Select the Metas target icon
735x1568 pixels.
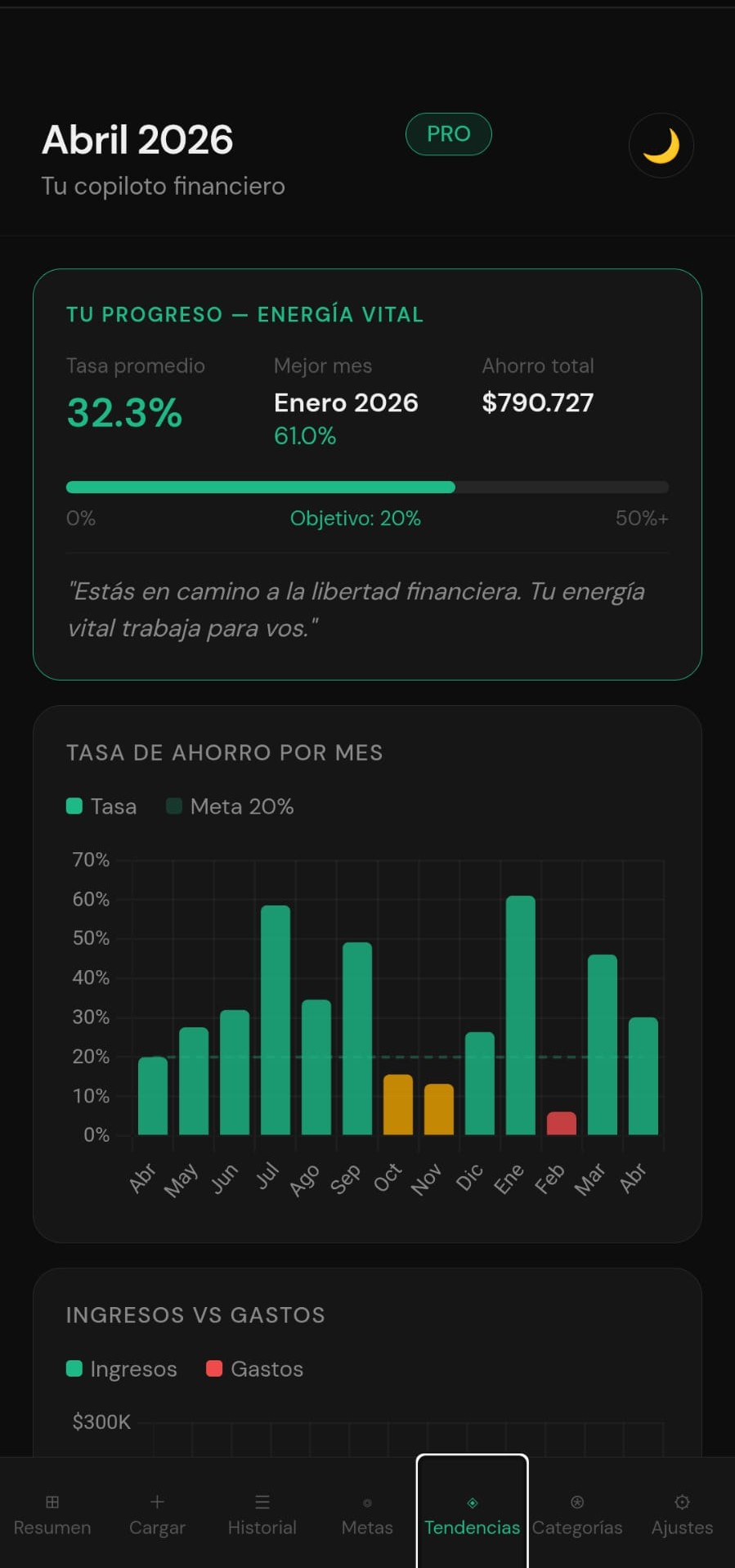[x=366, y=1502]
